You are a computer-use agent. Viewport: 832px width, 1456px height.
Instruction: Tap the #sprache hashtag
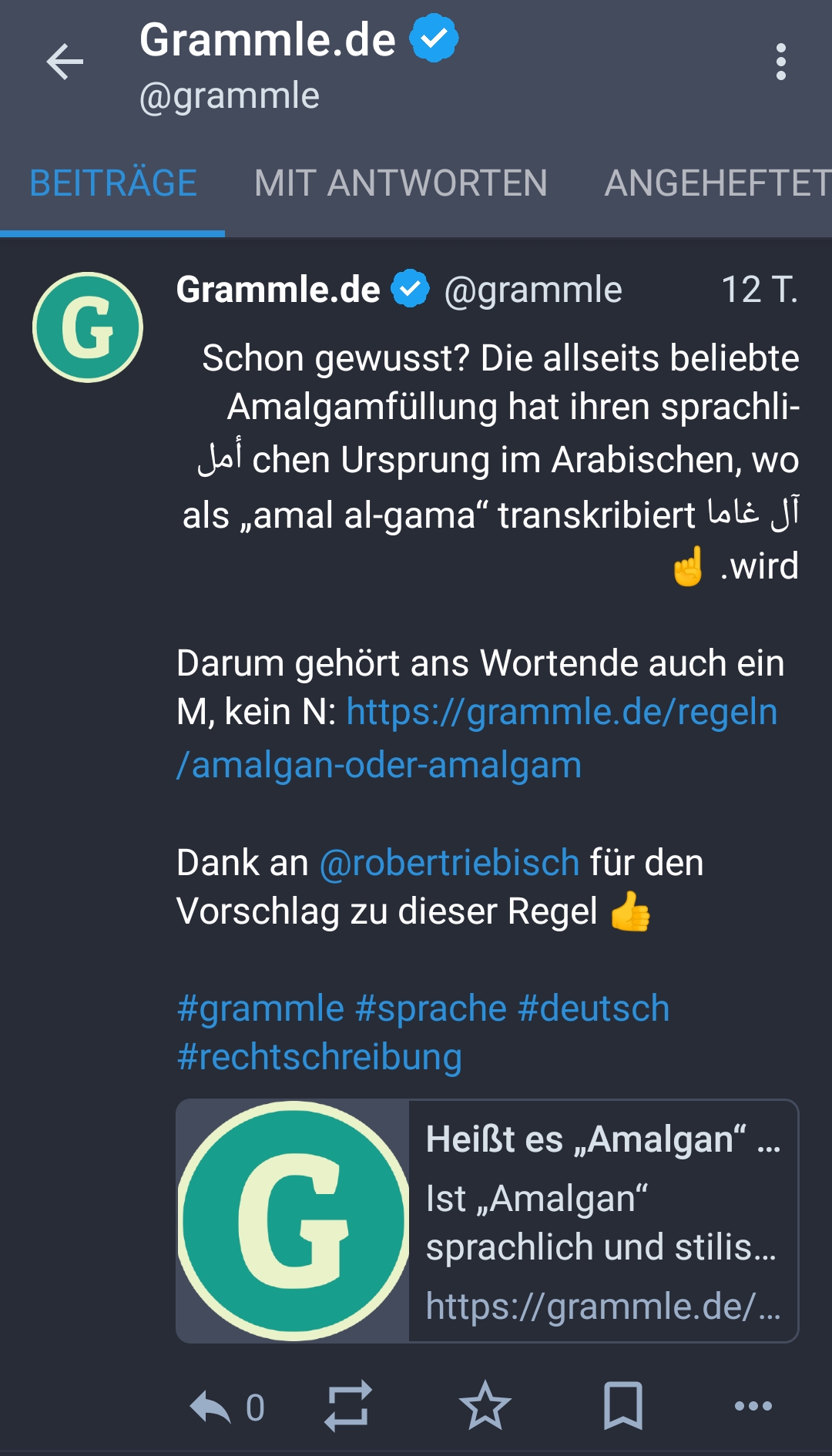click(430, 1006)
